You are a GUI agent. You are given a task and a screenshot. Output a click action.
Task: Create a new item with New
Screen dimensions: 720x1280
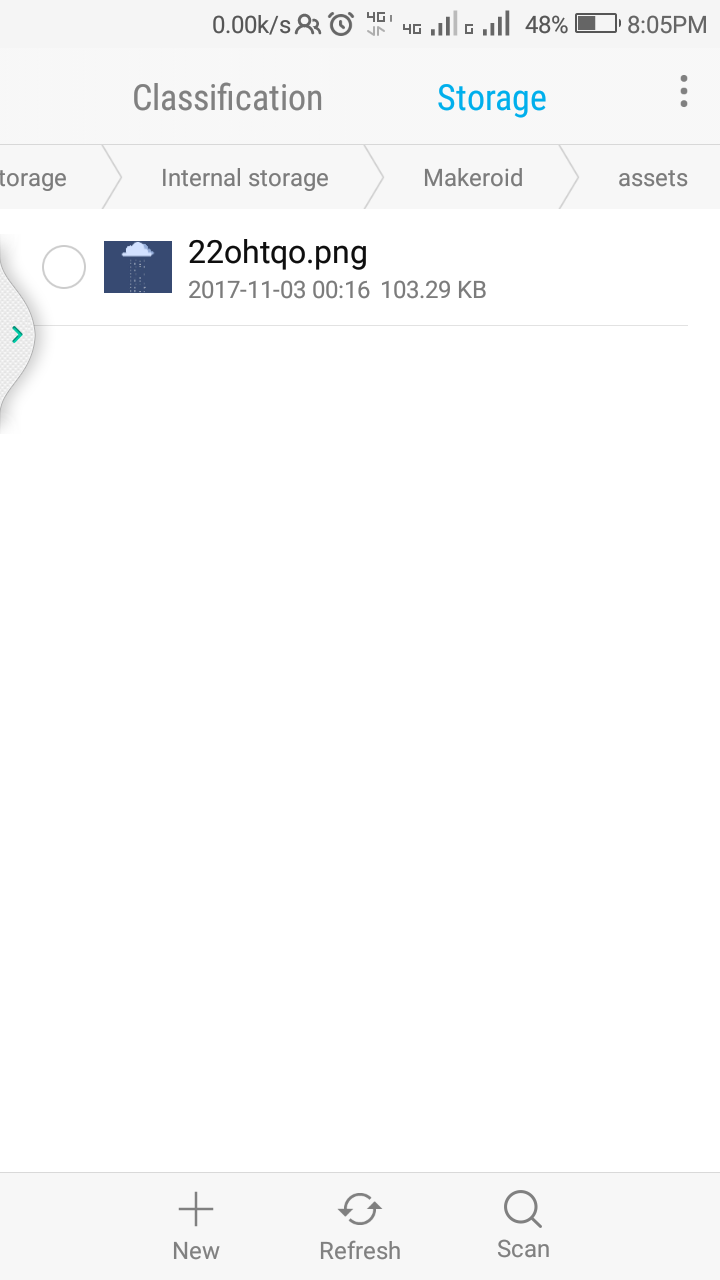[196, 1226]
